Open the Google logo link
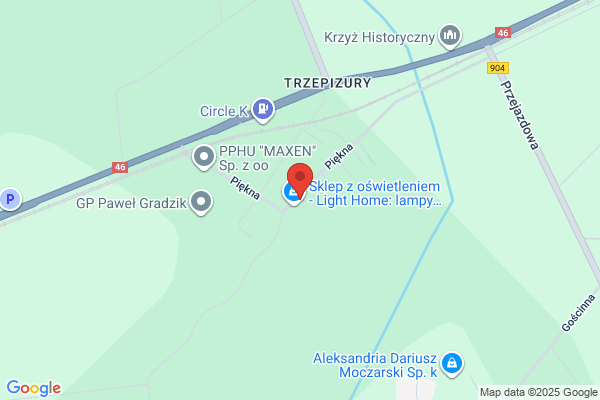The width and height of the screenshot is (600, 400). coord(34,388)
